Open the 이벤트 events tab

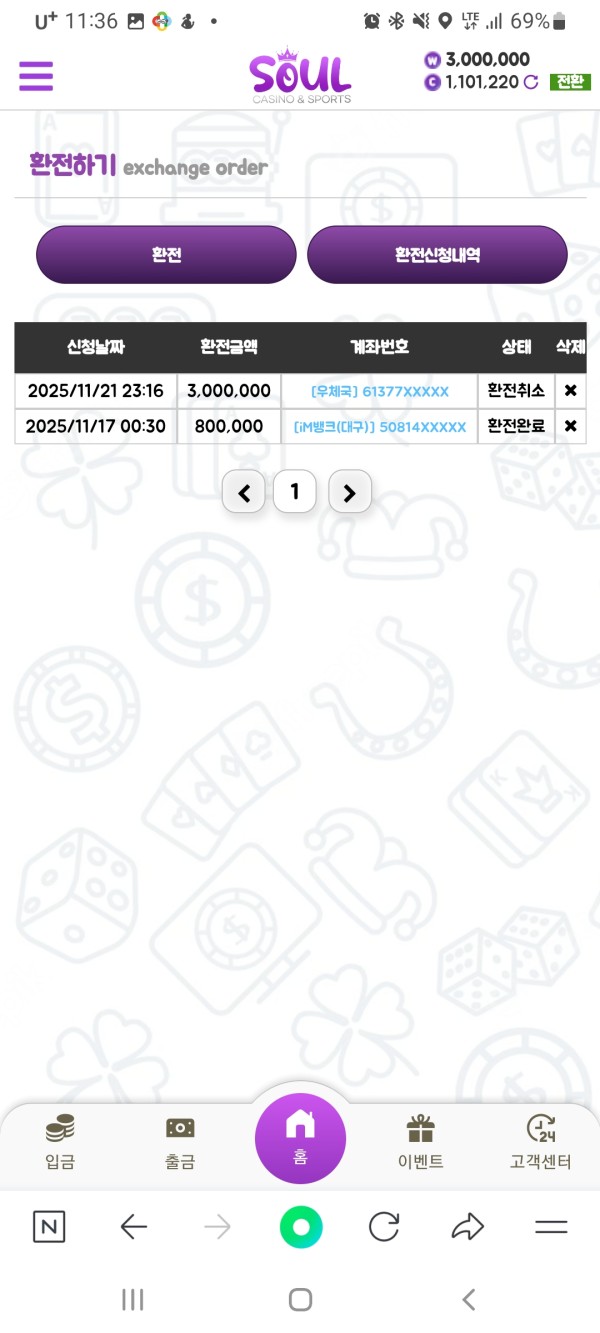(420, 1143)
